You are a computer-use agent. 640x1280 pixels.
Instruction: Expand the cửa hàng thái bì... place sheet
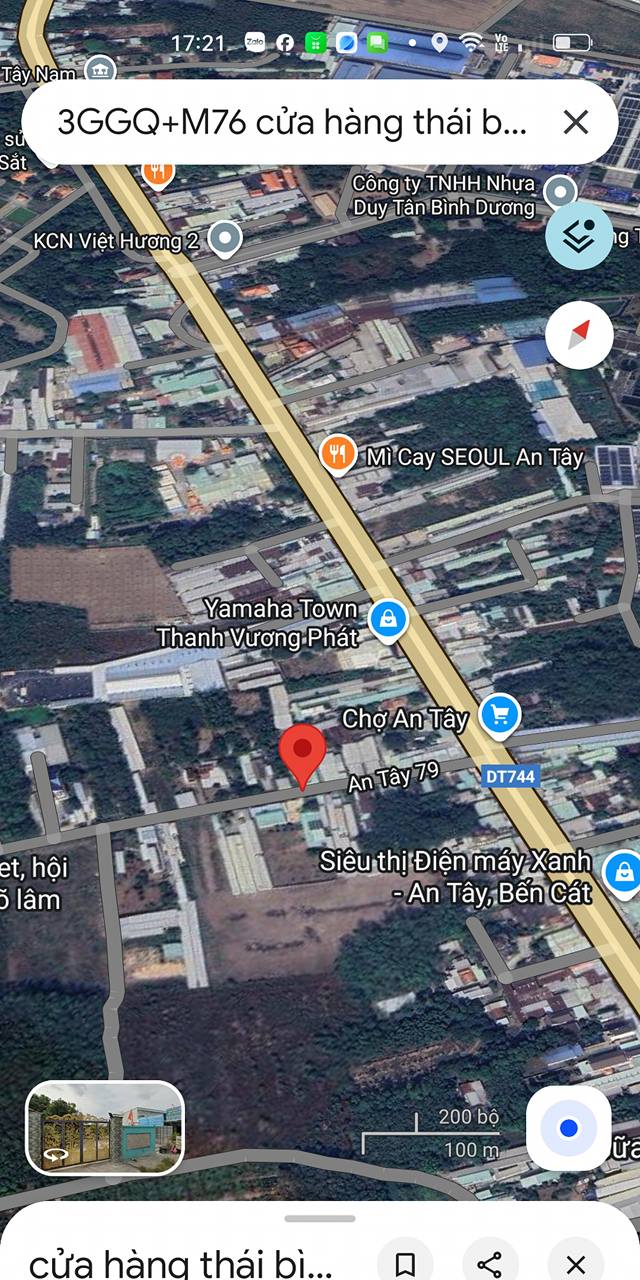point(320,1219)
